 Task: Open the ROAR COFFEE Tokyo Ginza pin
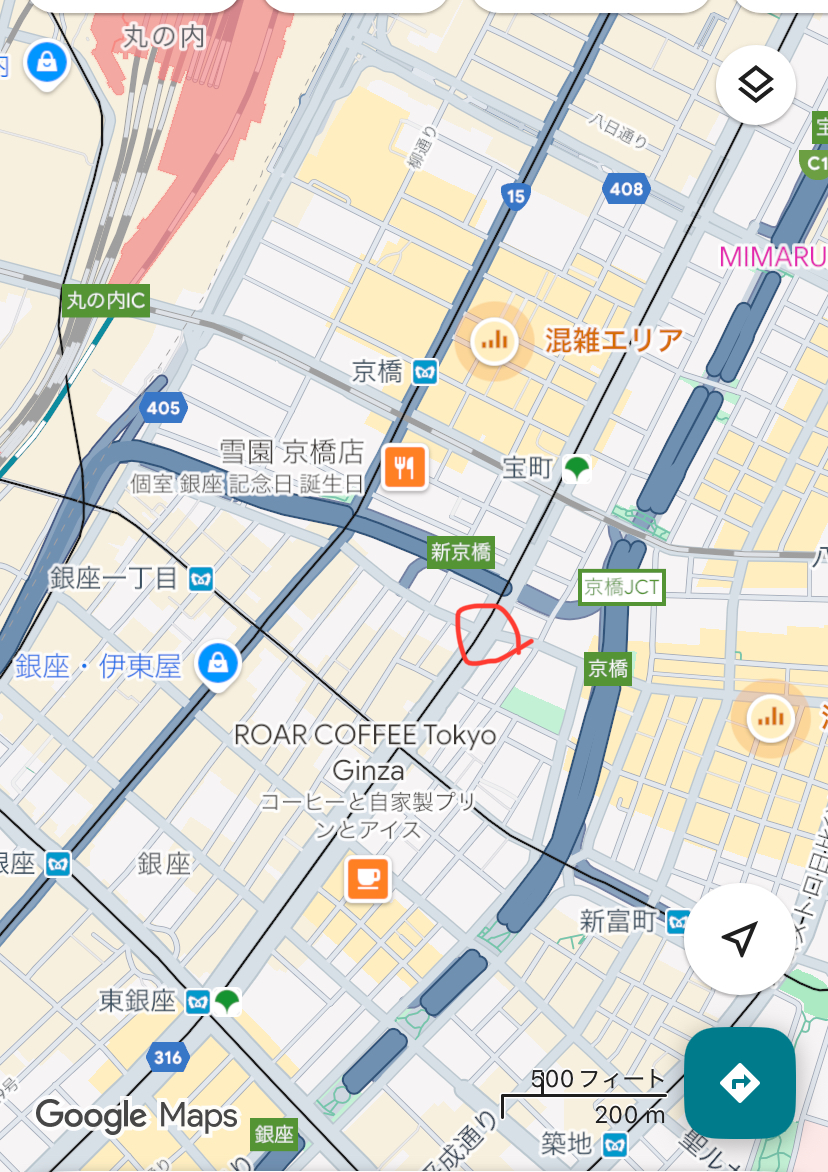[x=367, y=878]
